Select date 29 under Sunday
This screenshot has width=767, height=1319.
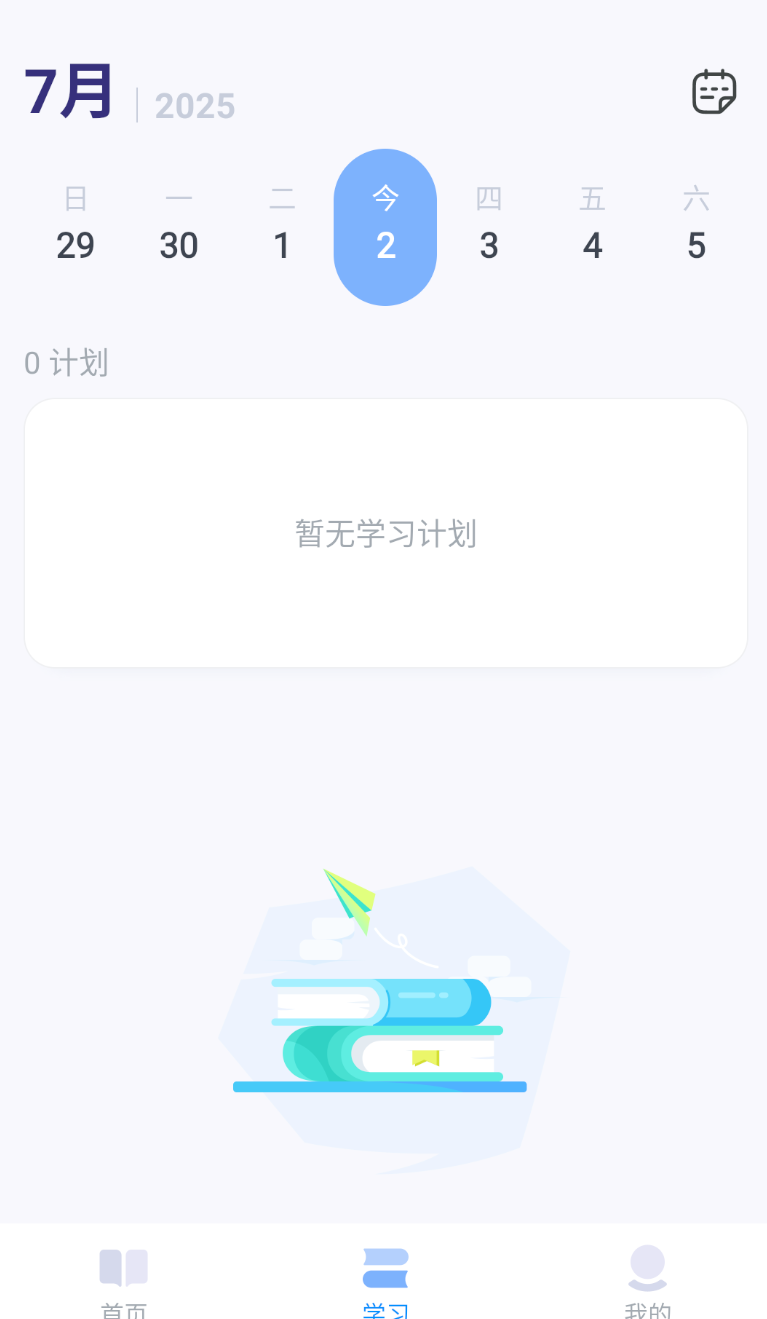[x=76, y=245]
